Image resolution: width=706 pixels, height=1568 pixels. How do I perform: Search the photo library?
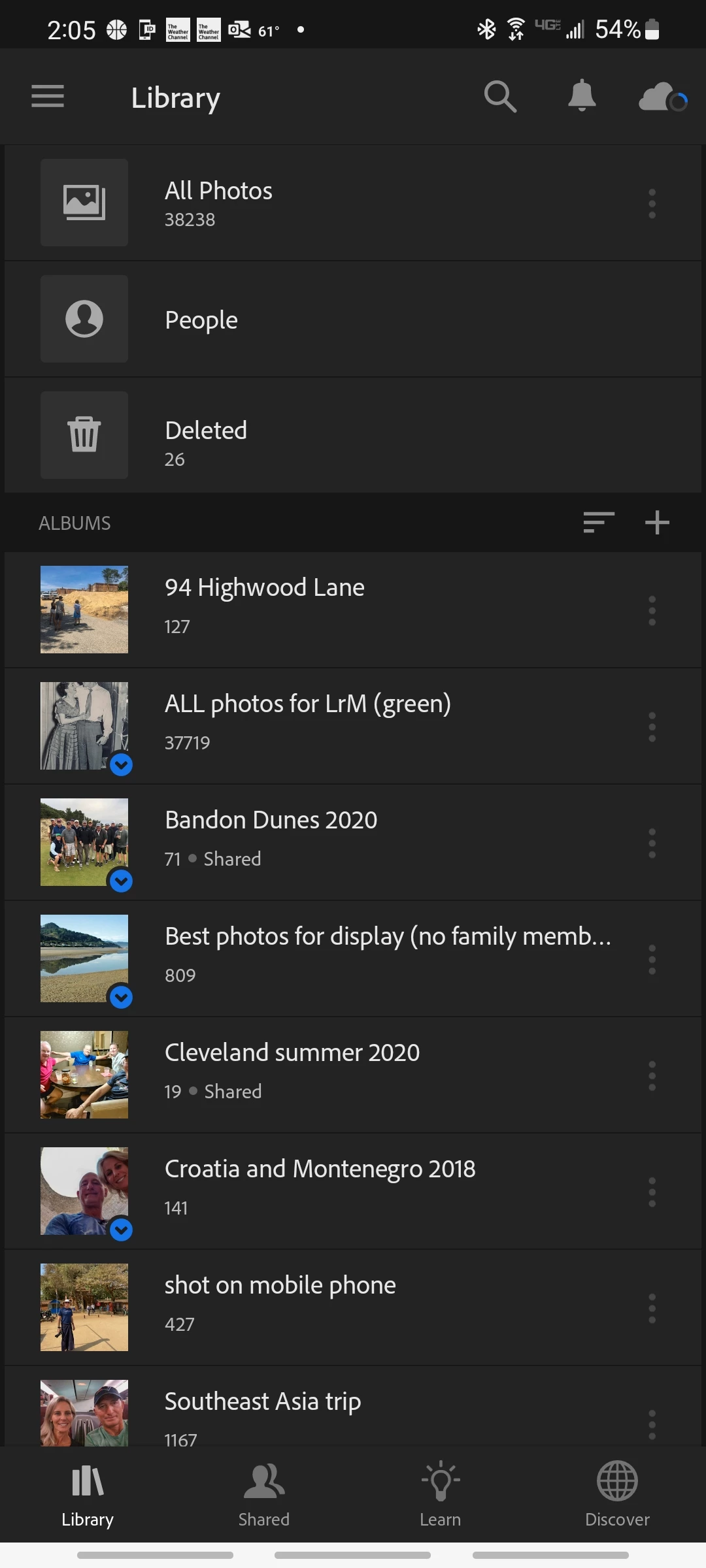pos(500,97)
